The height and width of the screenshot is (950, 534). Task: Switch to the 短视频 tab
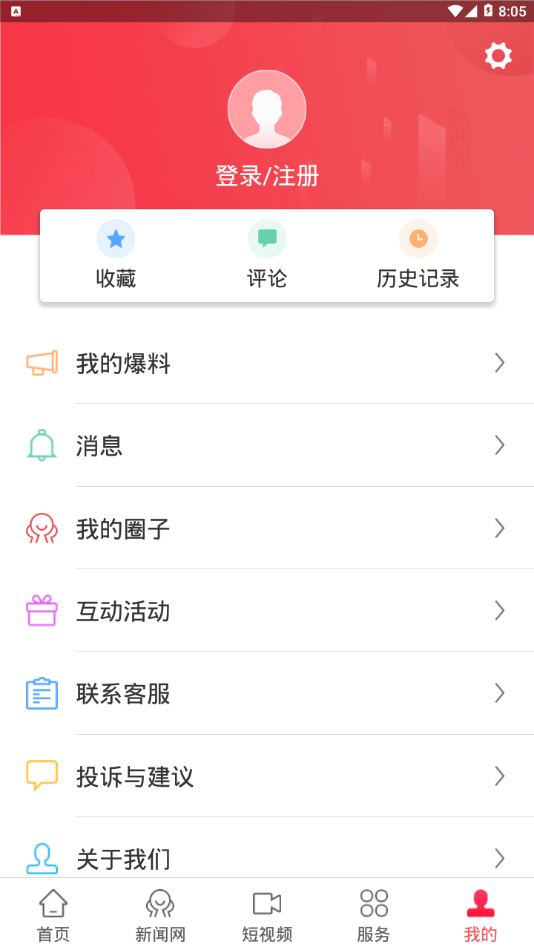click(267, 914)
